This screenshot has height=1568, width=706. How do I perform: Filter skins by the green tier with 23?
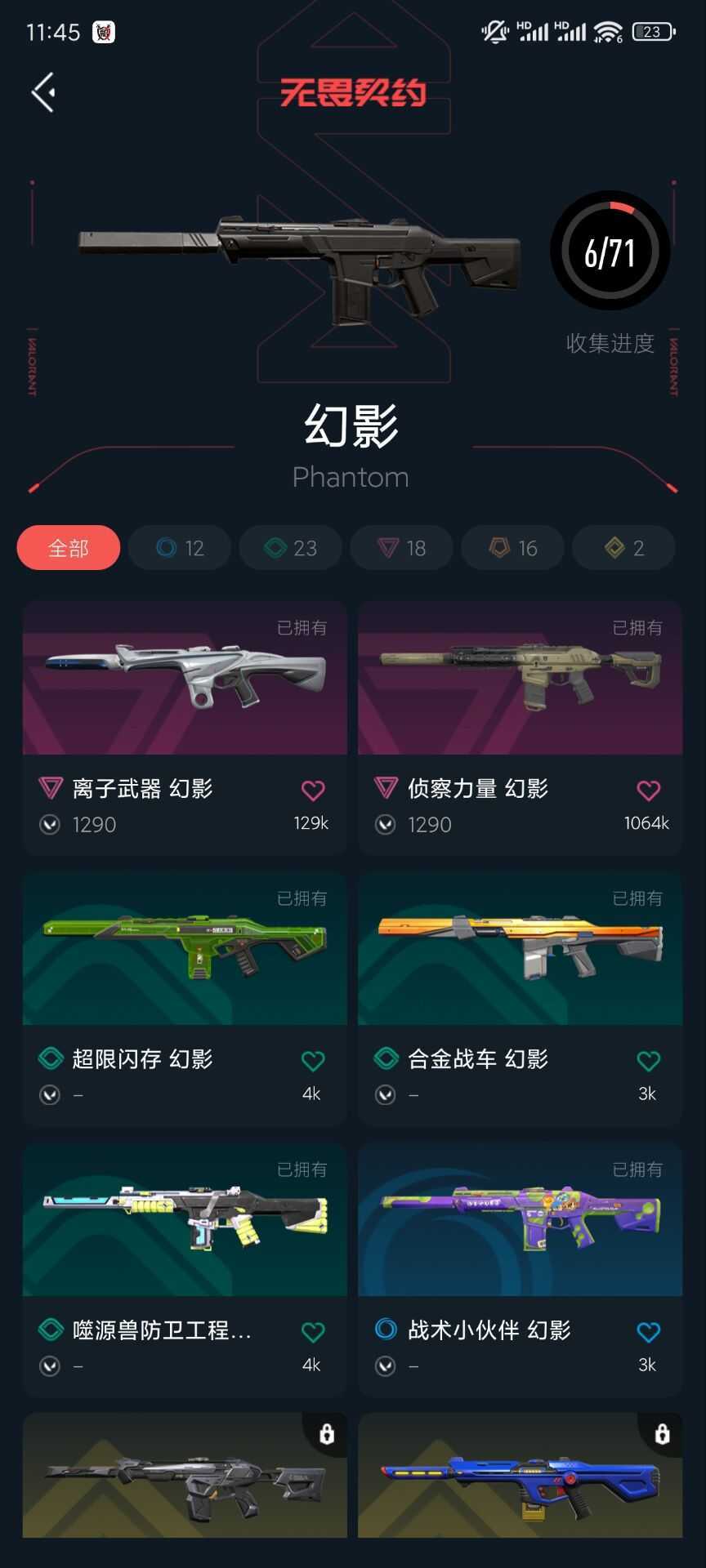291,548
